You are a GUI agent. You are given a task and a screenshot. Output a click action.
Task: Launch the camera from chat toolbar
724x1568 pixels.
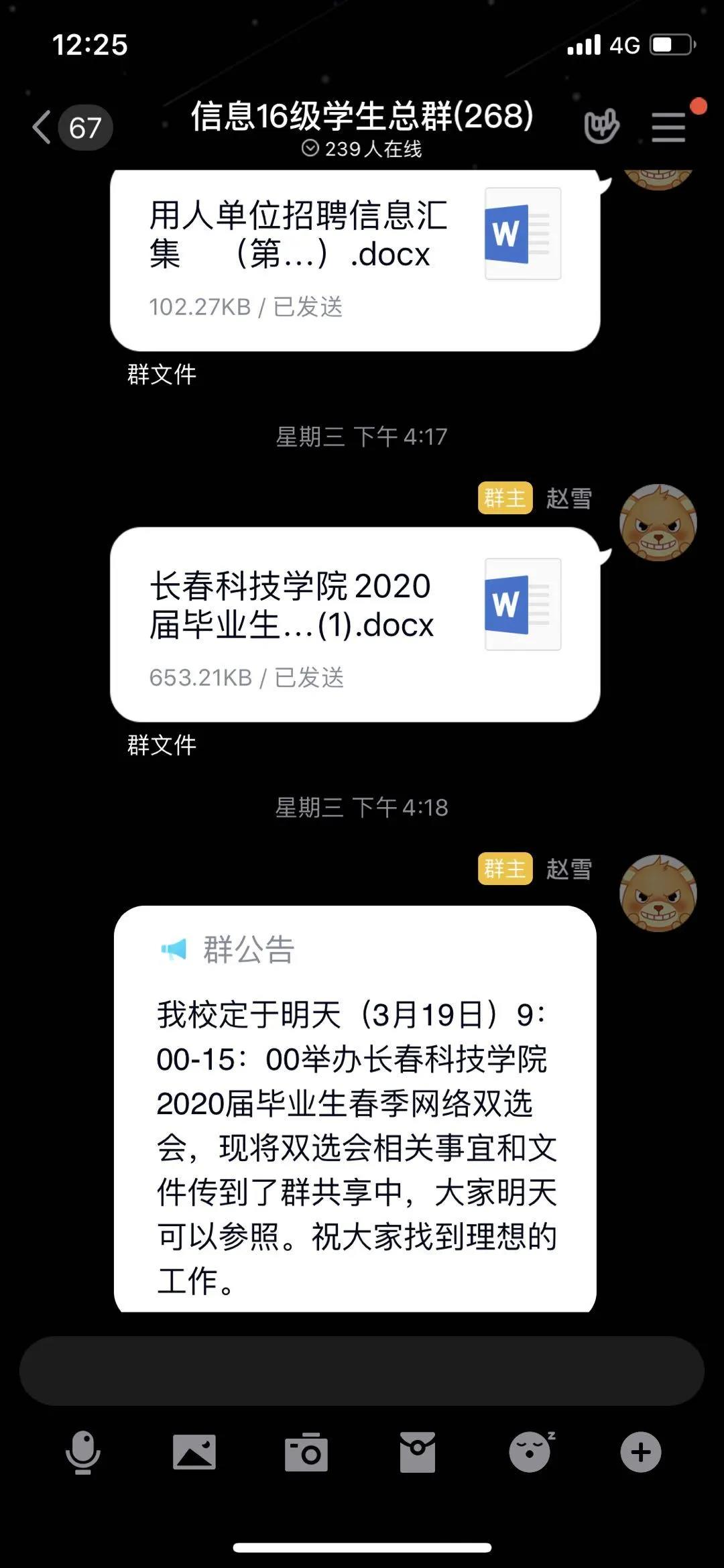pyautogui.click(x=306, y=1453)
